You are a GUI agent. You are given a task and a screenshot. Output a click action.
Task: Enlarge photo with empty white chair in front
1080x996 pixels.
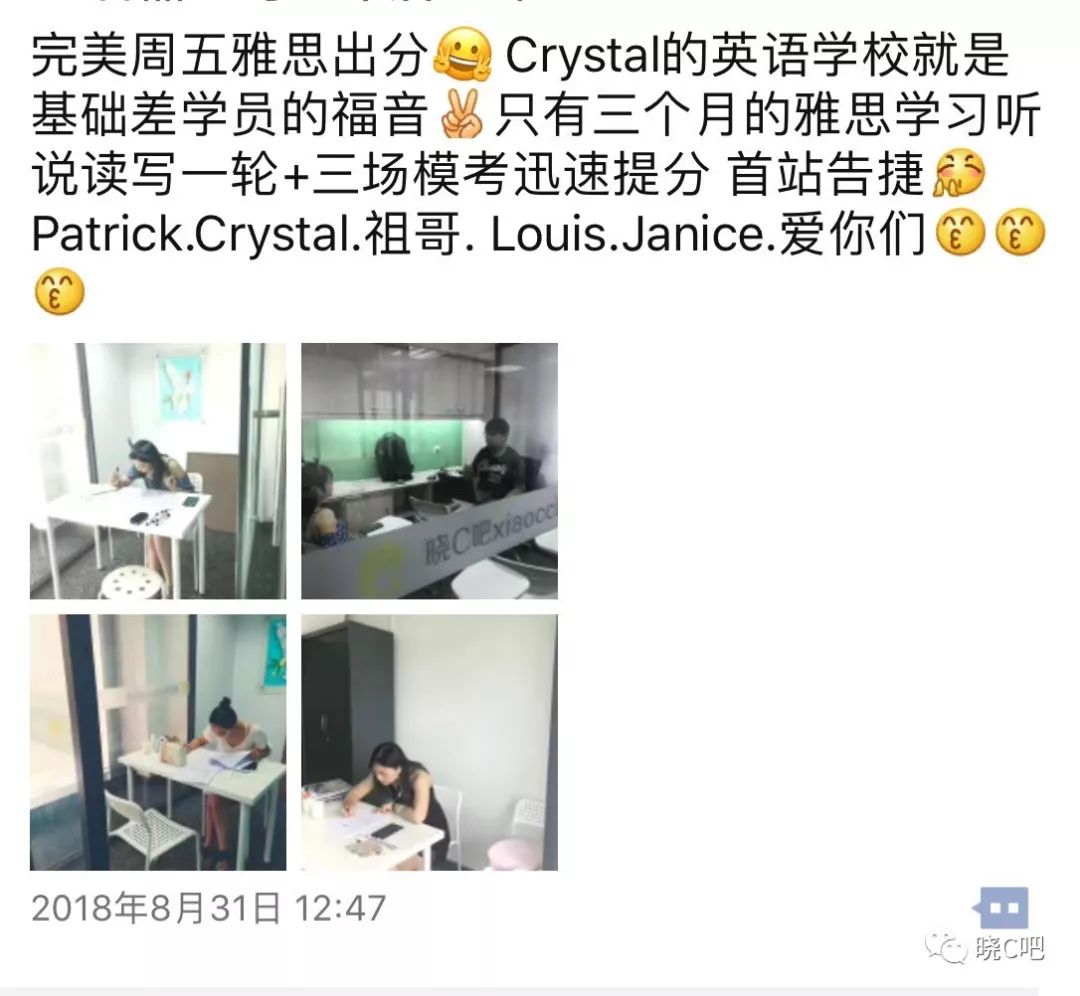pos(157,742)
